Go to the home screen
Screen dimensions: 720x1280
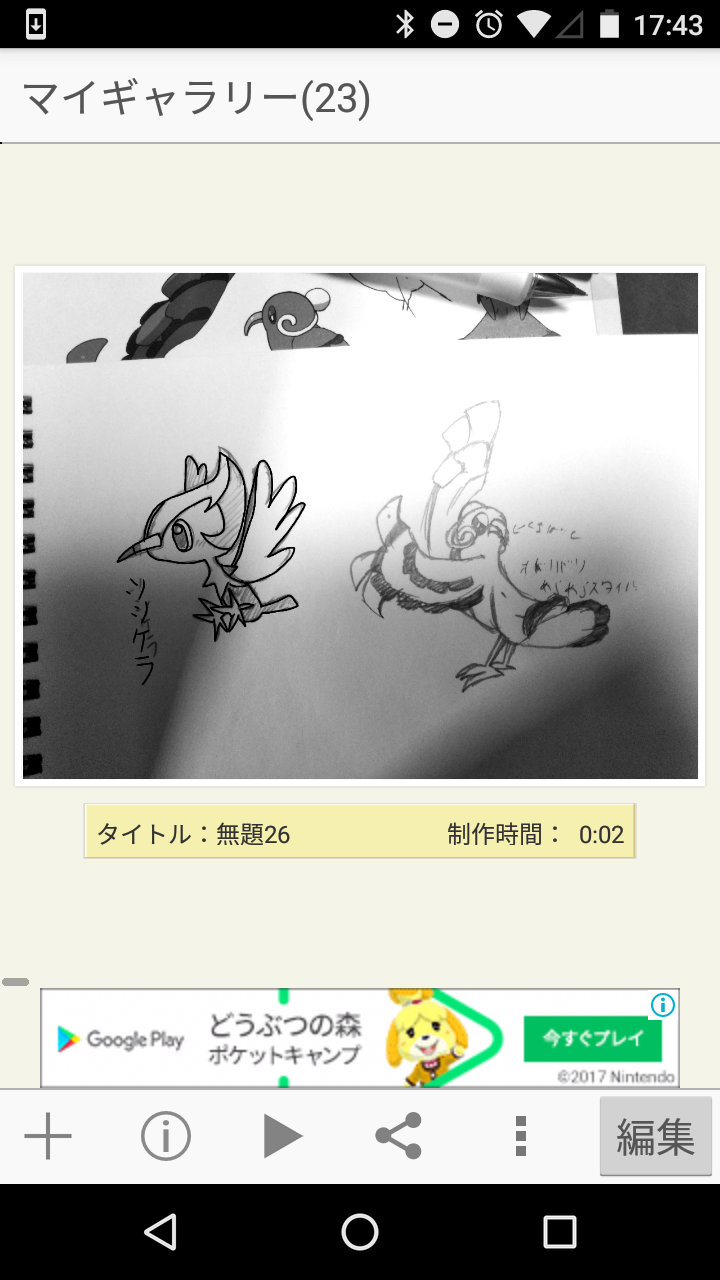pos(360,1232)
